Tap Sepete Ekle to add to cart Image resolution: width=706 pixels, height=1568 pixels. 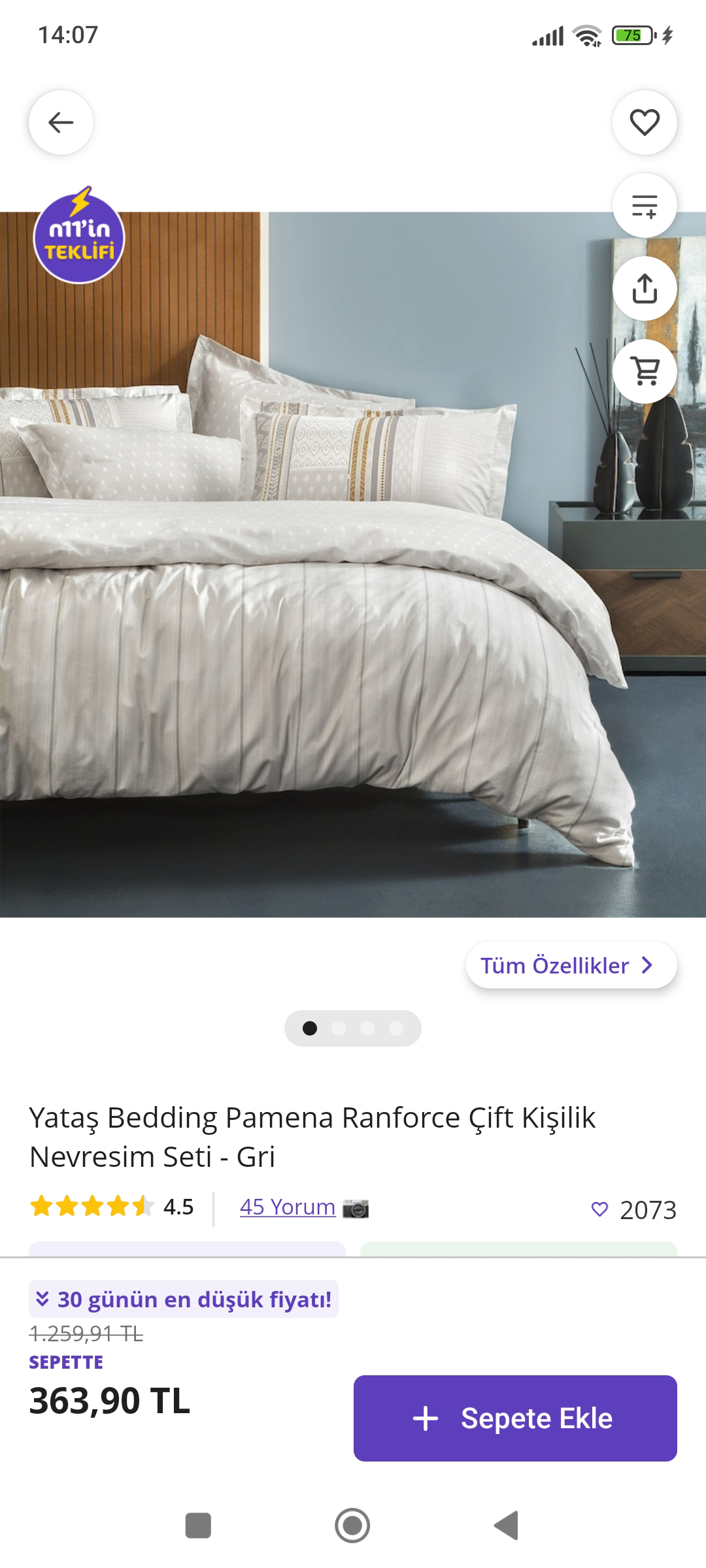coord(515,1418)
